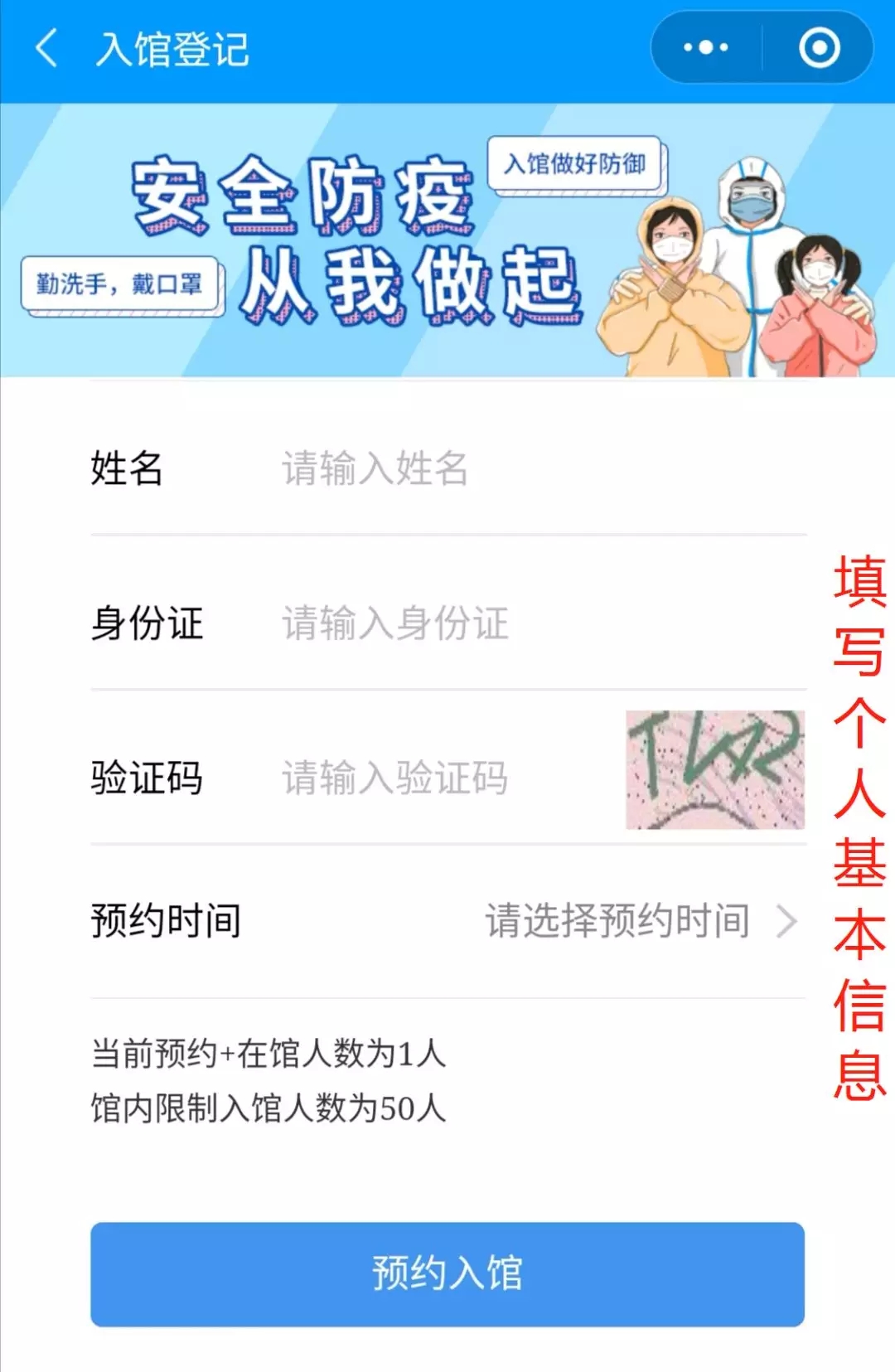Screen dimensions: 895x1372
Task: Submit with 预约入馆 button
Action: pos(447,1273)
